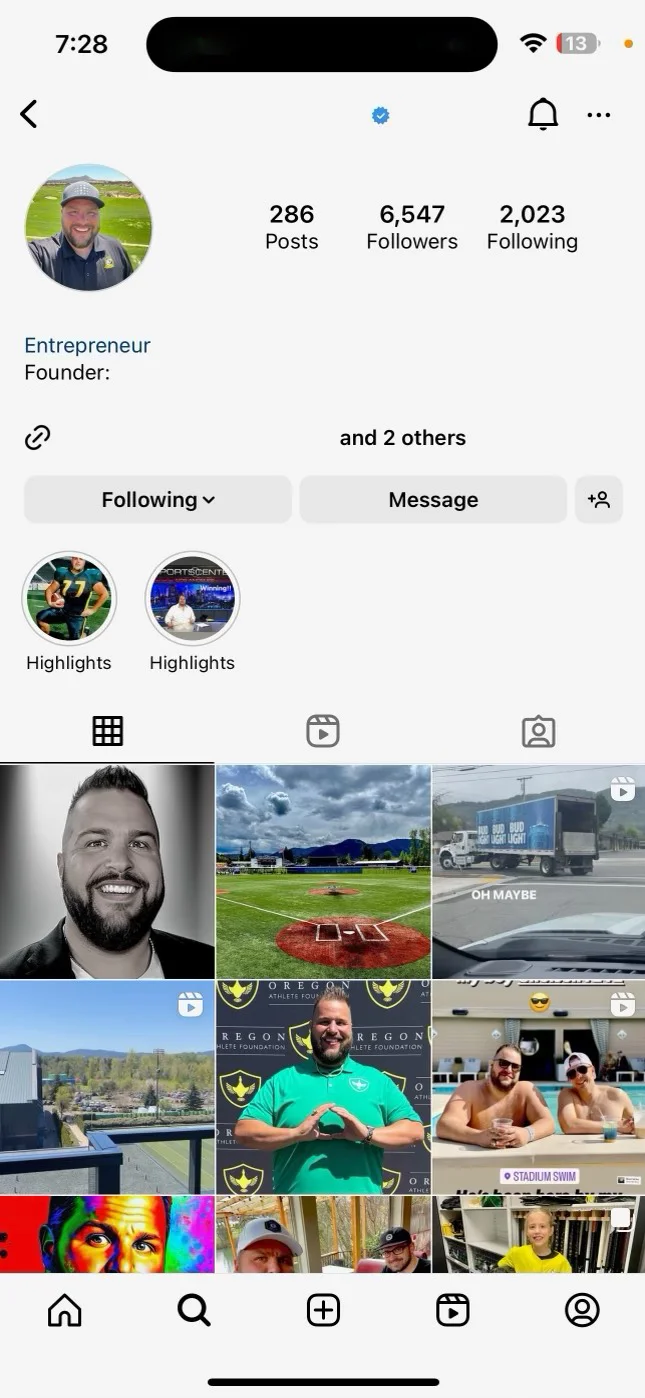This screenshot has width=645, height=1398.
Task: Expand the Following dropdown button
Action: tap(158, 500)
